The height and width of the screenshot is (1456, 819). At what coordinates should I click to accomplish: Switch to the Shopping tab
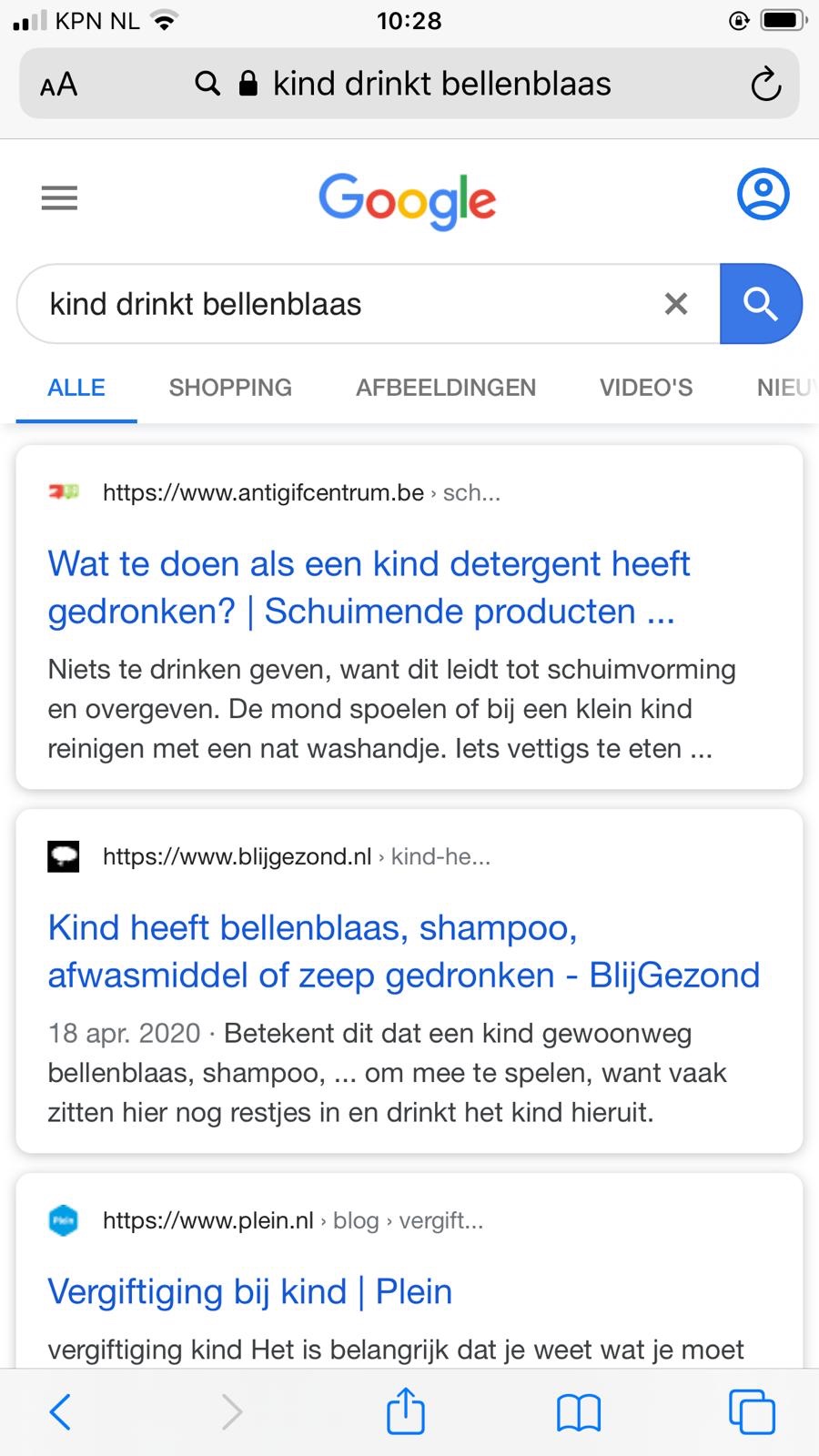coord(230,388)
